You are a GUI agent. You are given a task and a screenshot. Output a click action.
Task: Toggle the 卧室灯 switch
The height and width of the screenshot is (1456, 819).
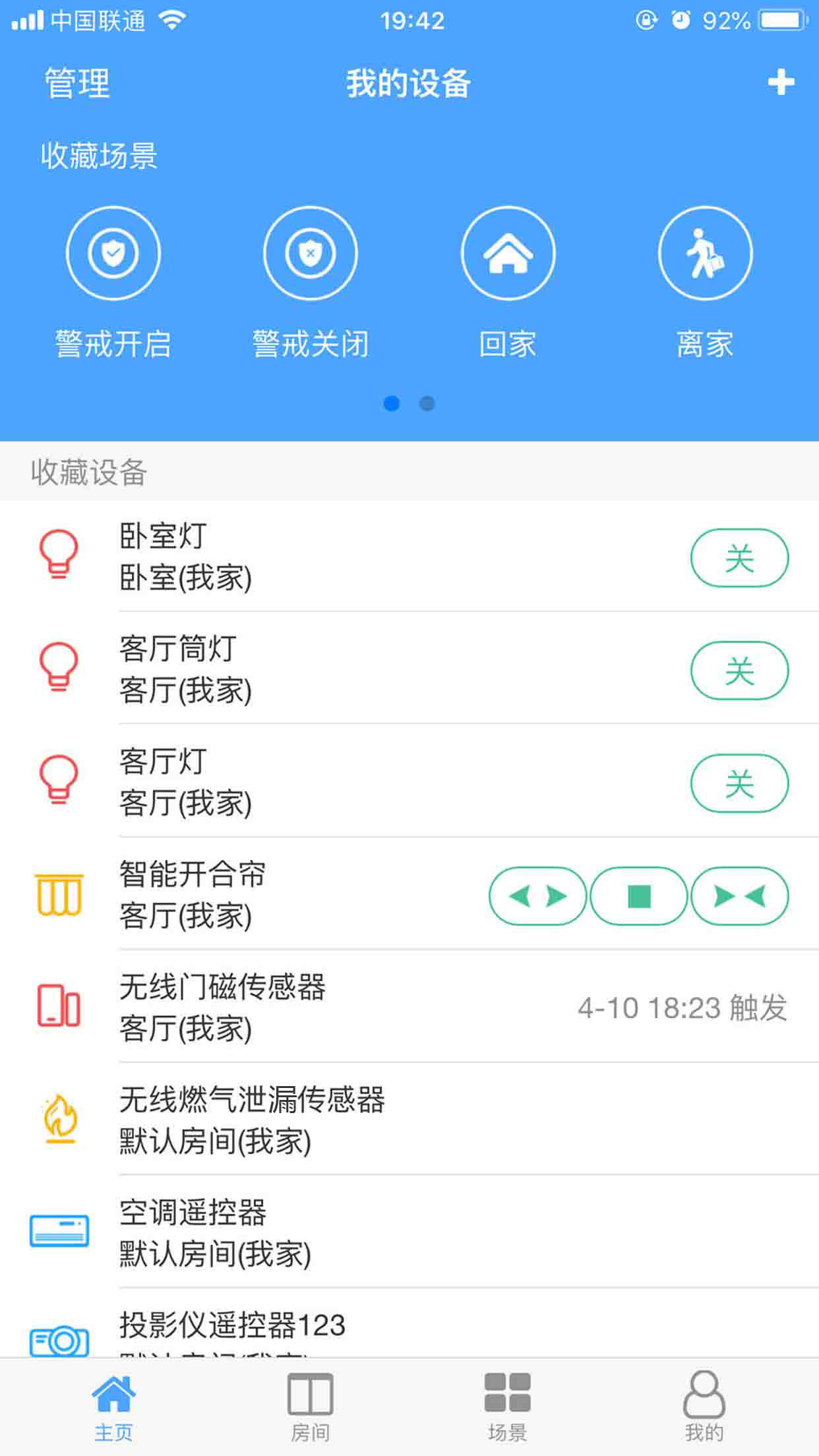click(x=739, y=558)
